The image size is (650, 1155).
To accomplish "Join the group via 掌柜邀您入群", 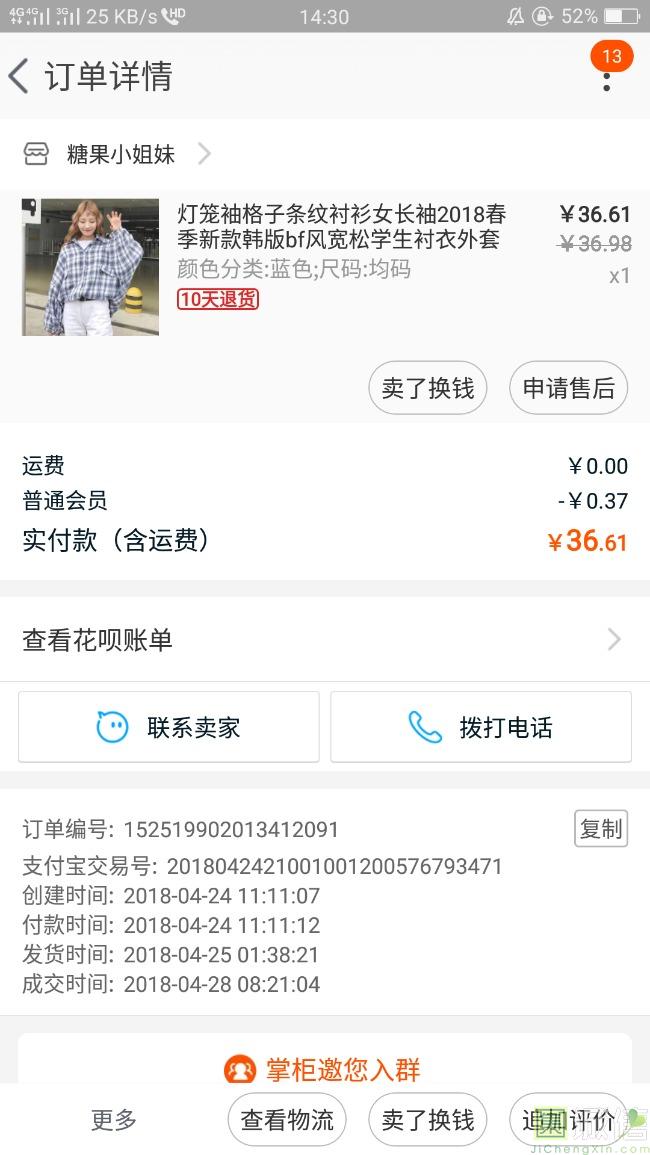I will click(324, 1070).
